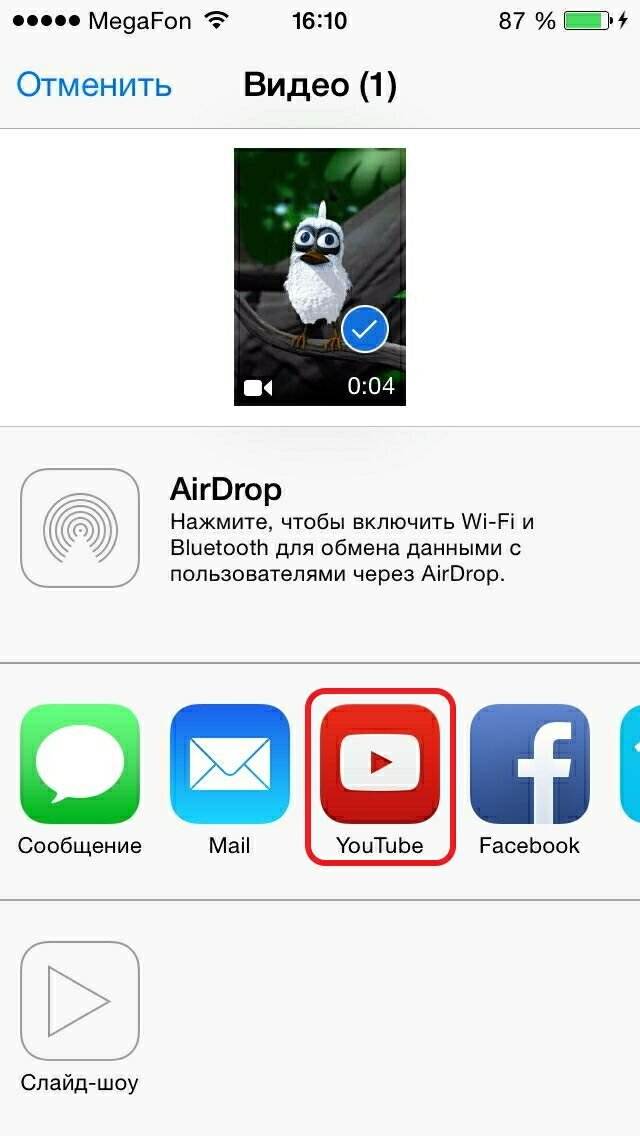Share the video on Facebook
This screenshot has height=1136, width=640.
coord(530,764)
